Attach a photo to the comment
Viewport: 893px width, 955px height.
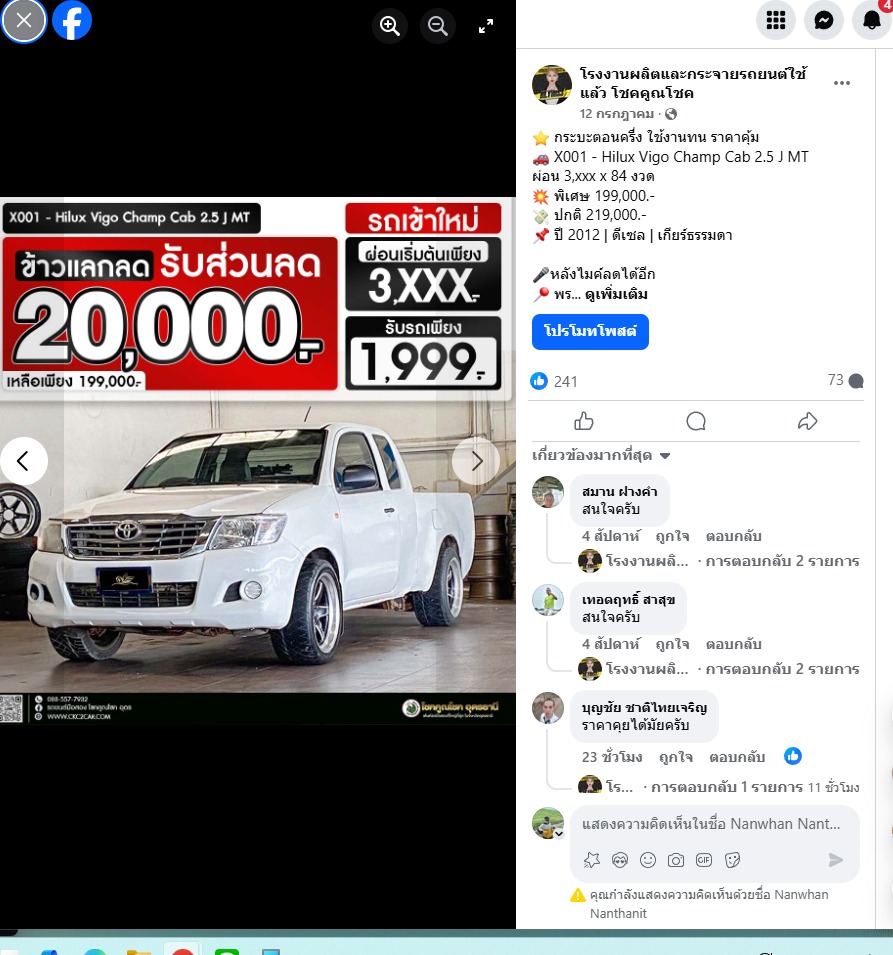[676, 860]
